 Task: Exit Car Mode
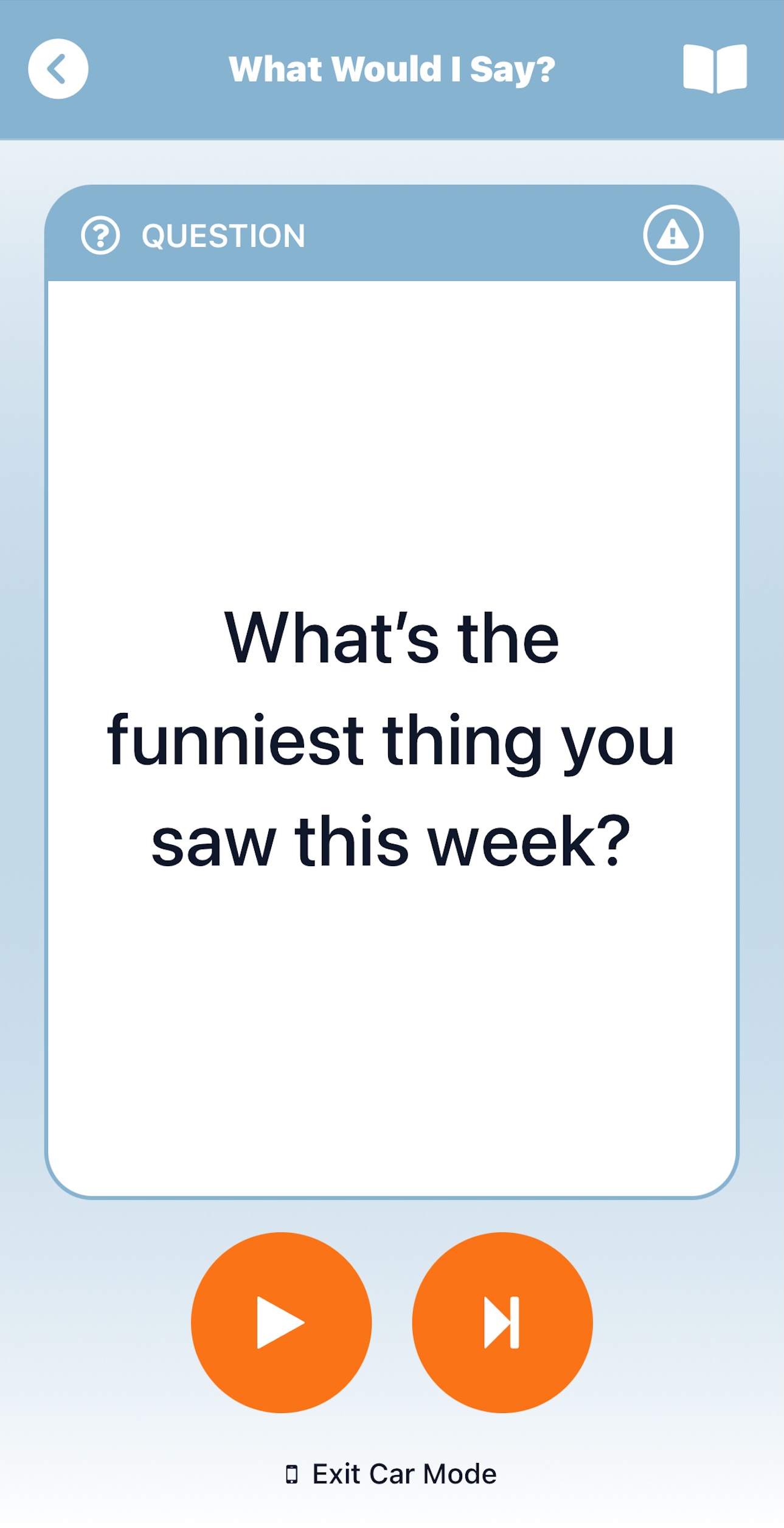(392, 1474)
